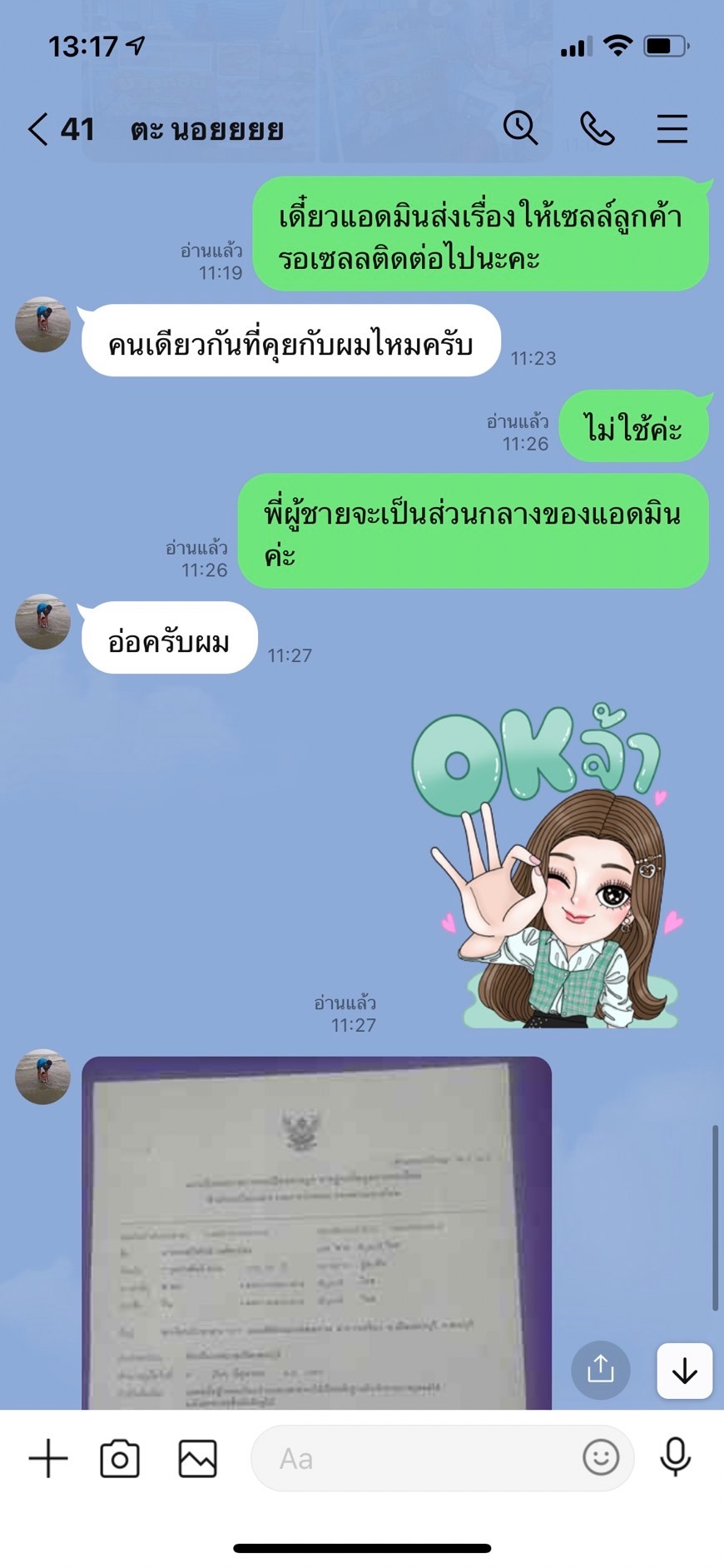
Task: Record a voice message with the microphone
Action: (x=675, y=1457)
